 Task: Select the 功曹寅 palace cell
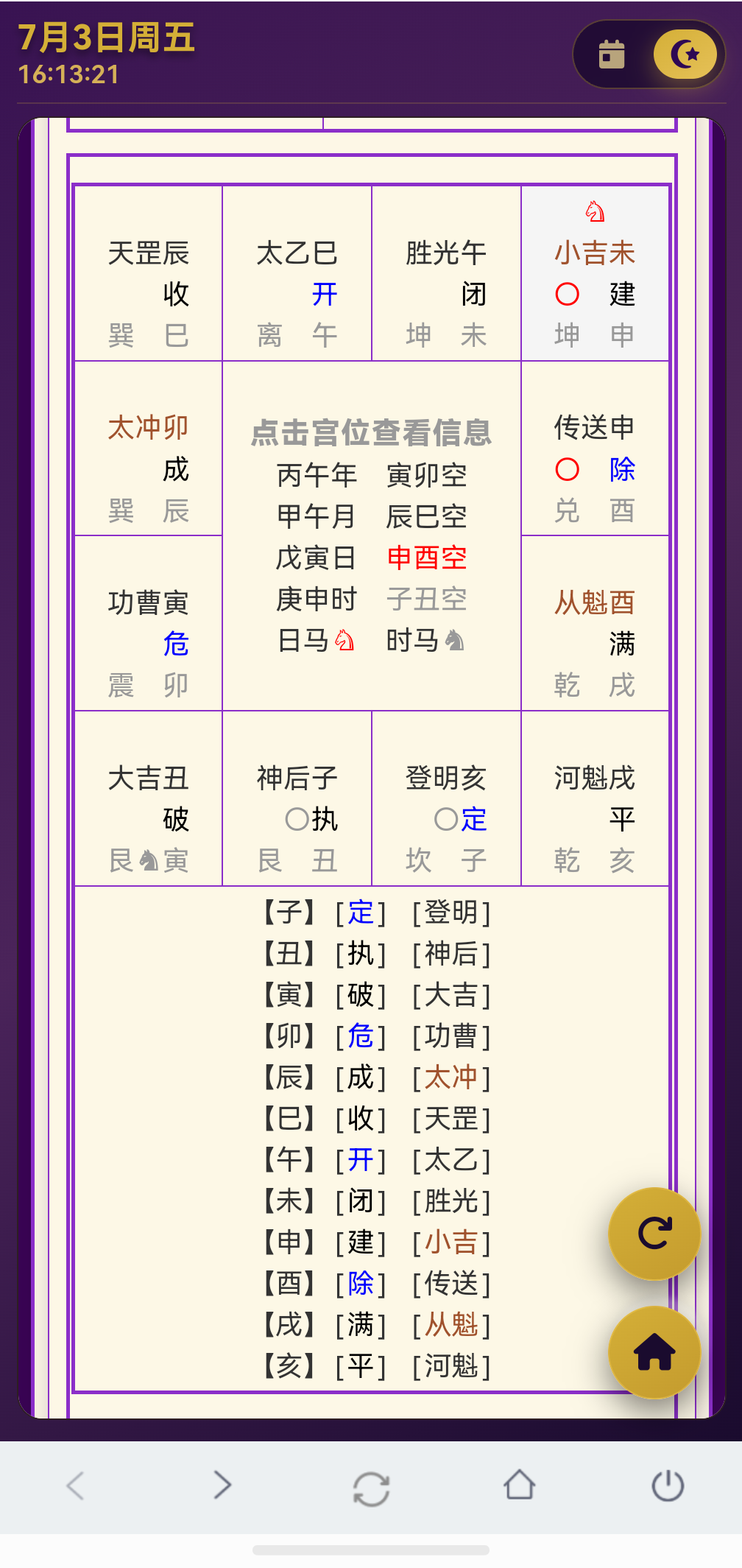click(x=148, y=624)
